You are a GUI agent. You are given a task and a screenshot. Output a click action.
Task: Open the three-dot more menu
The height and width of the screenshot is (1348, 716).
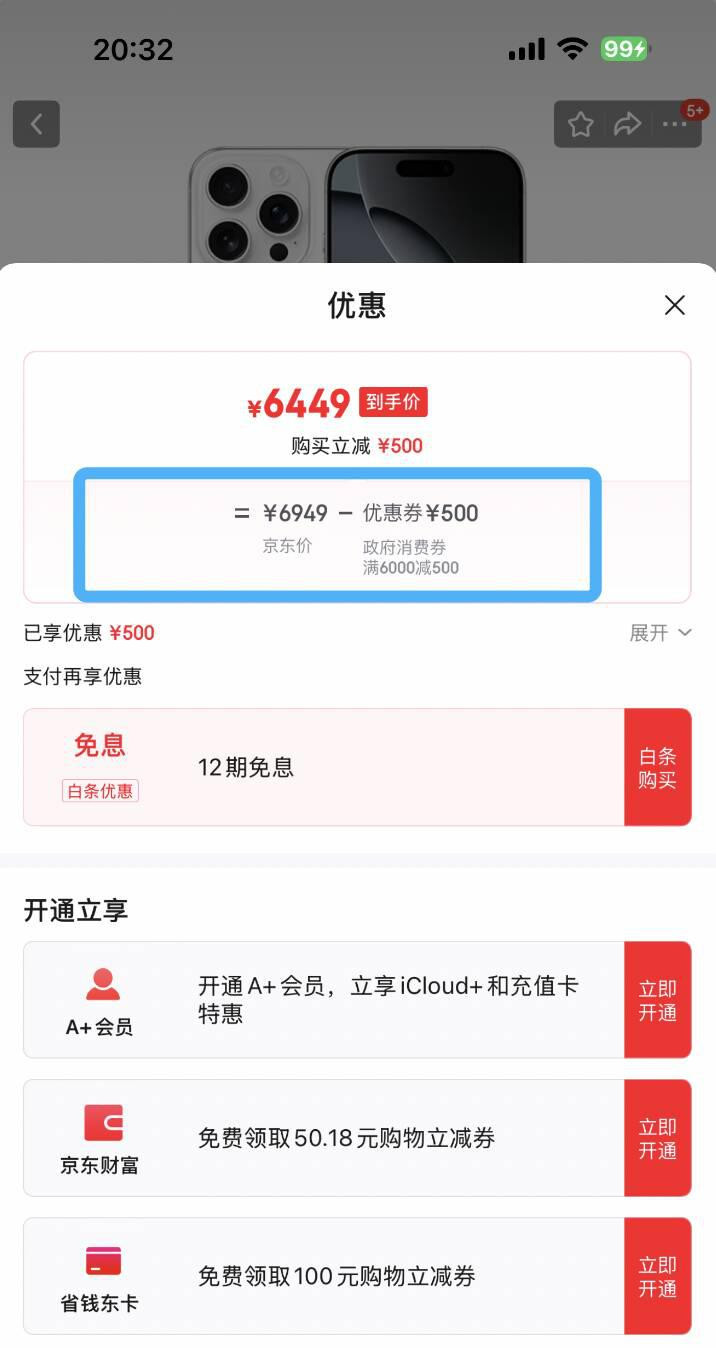(x=675, y=124)
